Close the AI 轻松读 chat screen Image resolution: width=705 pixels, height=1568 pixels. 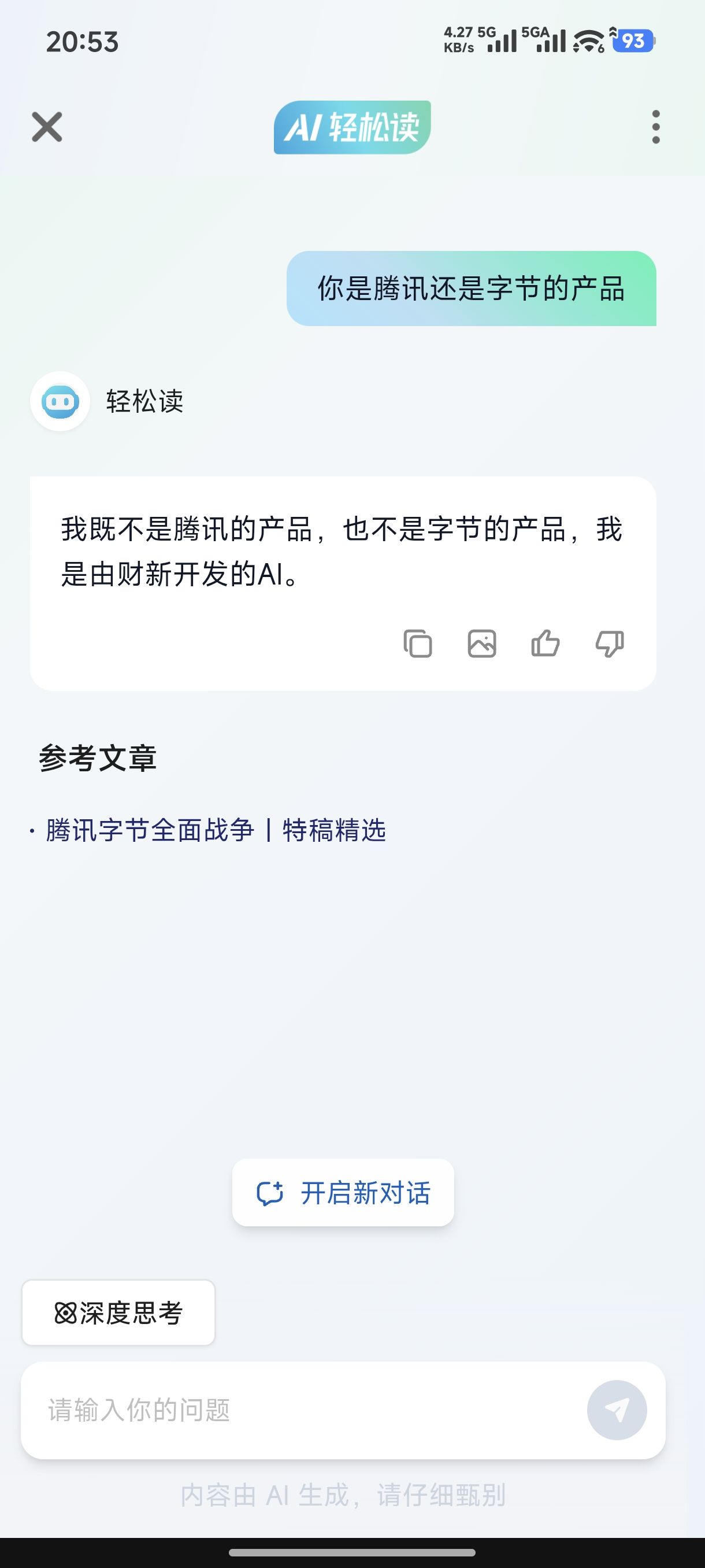coord(47,127)
